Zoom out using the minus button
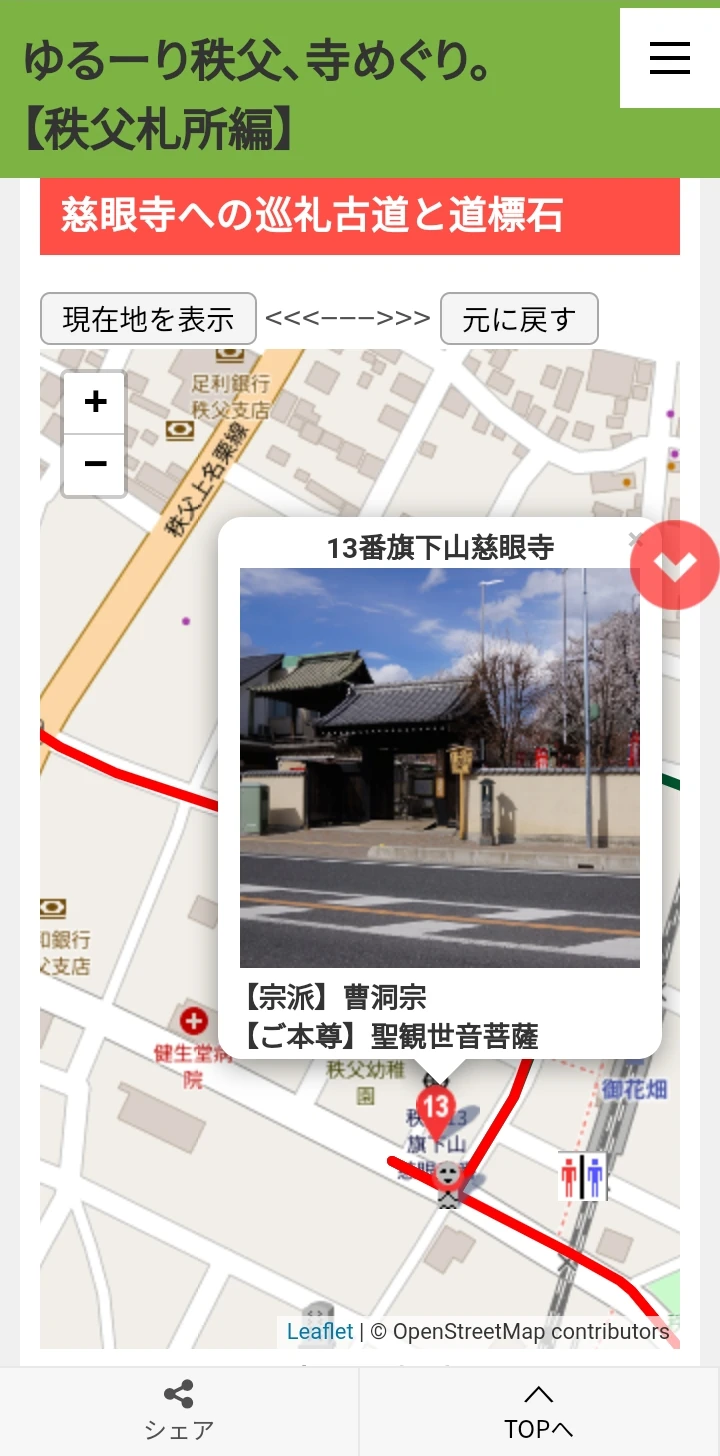 94,464
